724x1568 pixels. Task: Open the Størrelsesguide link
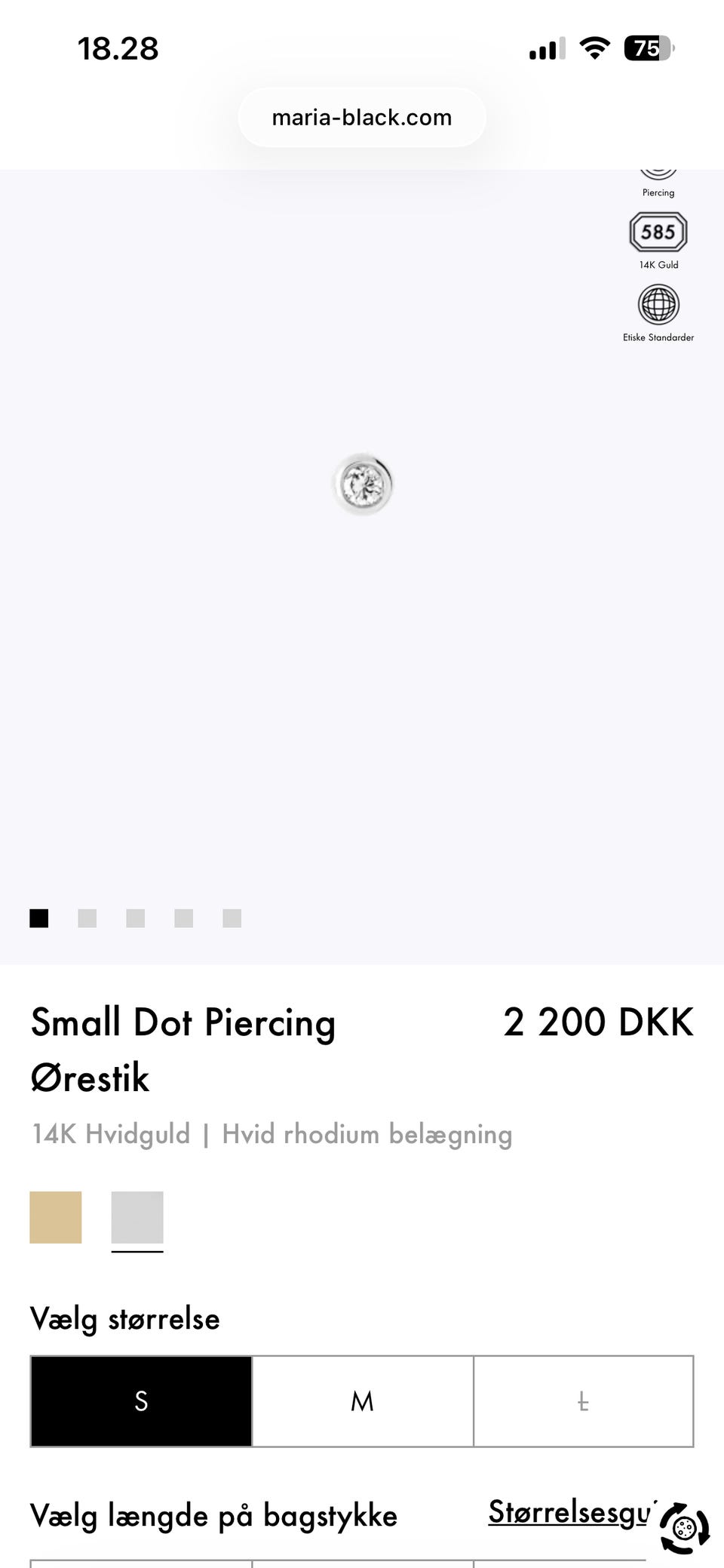(x=569, y=1512)
